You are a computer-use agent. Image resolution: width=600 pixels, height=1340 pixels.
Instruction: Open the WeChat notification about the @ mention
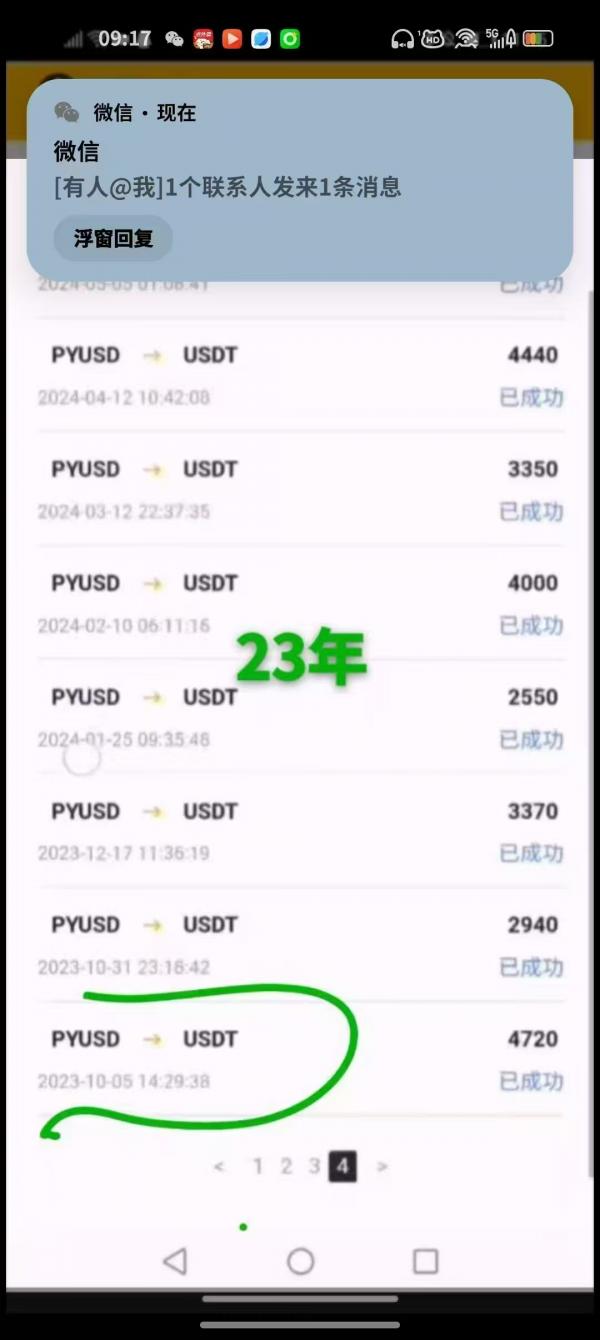click(x=299, y=180)
